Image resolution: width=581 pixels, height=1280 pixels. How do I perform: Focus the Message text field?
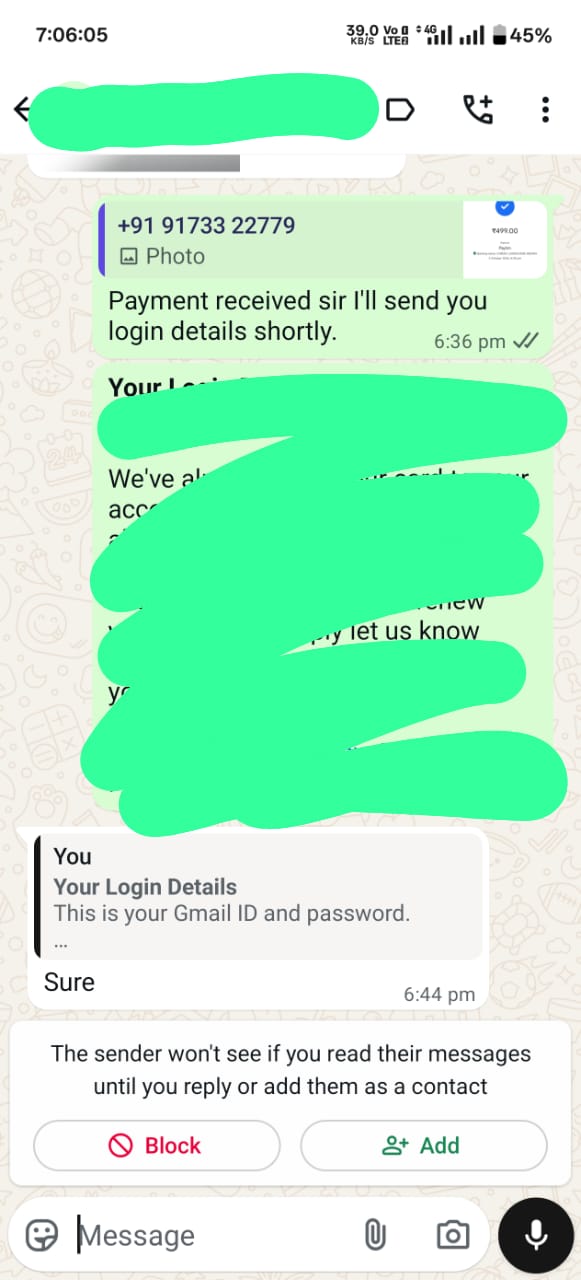point(215,1235)
